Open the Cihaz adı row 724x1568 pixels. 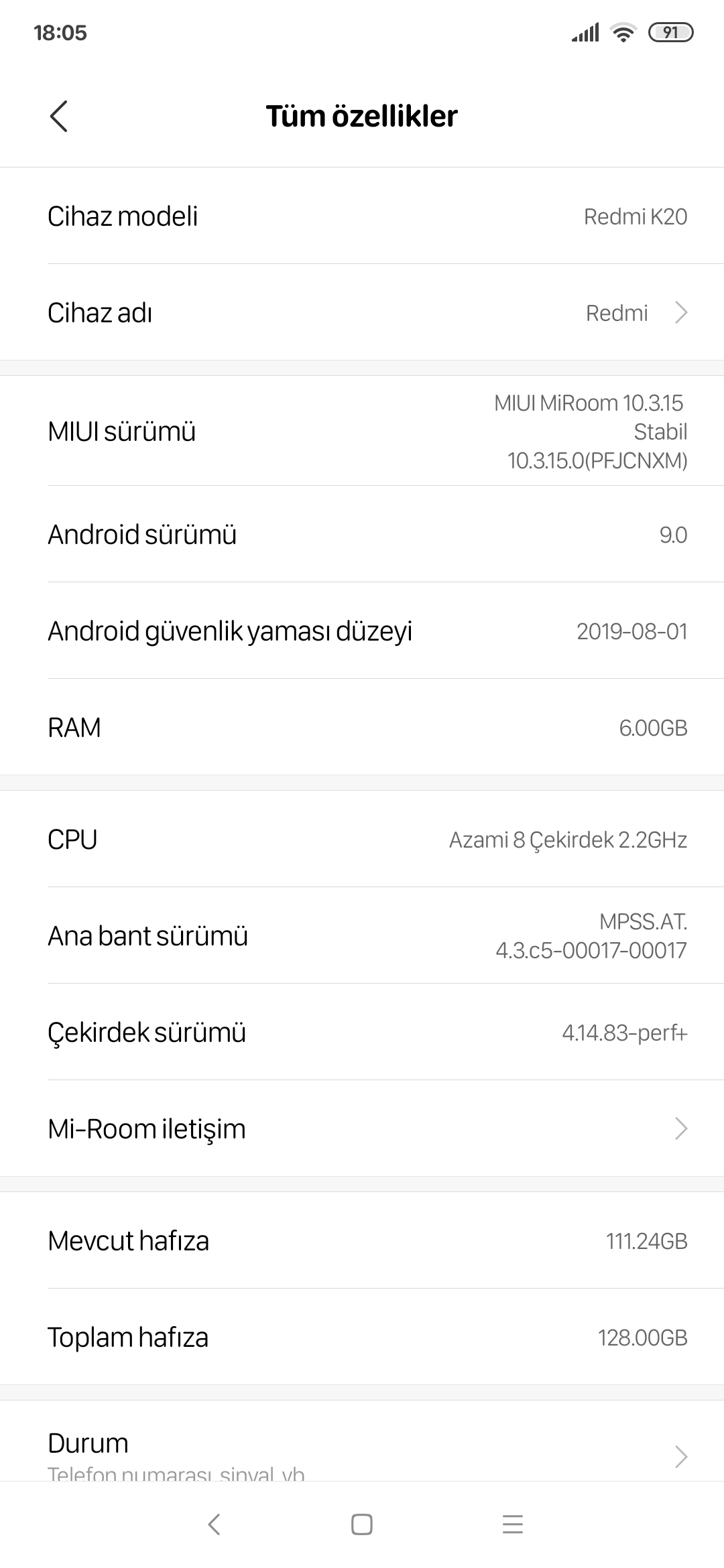pyautogui.click(x=362, y=312)
